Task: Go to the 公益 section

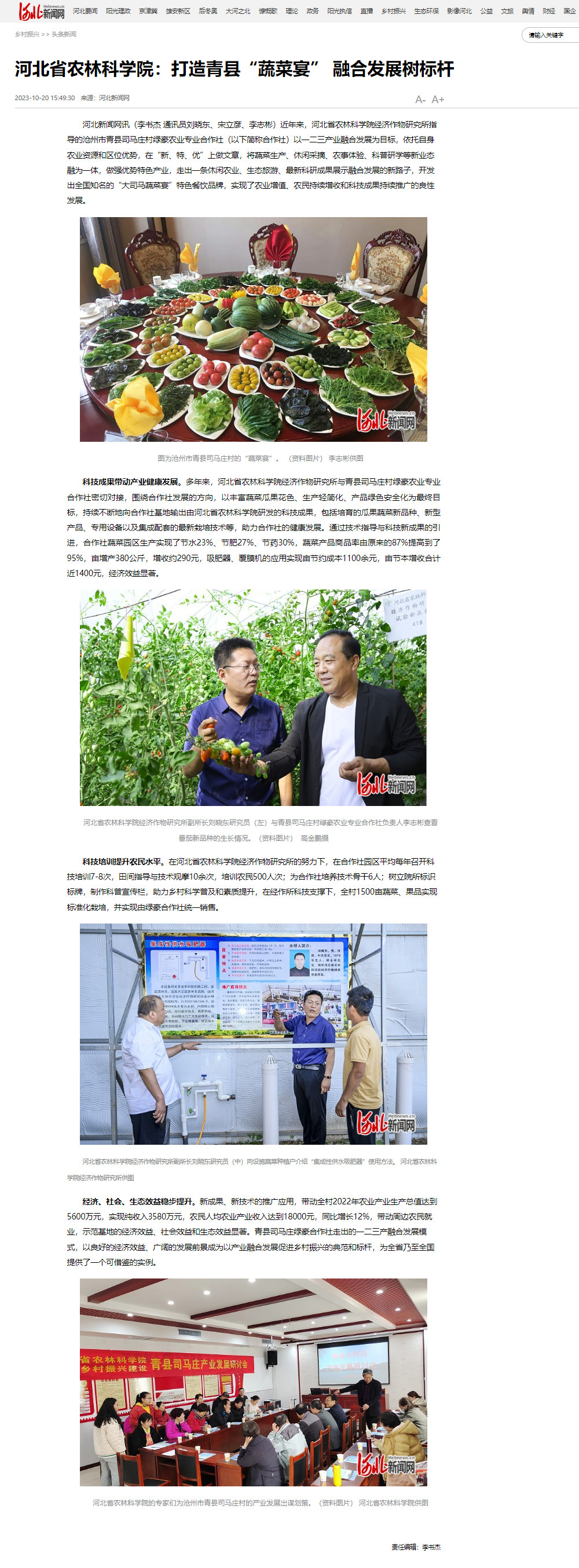Action: coord(486,11)
